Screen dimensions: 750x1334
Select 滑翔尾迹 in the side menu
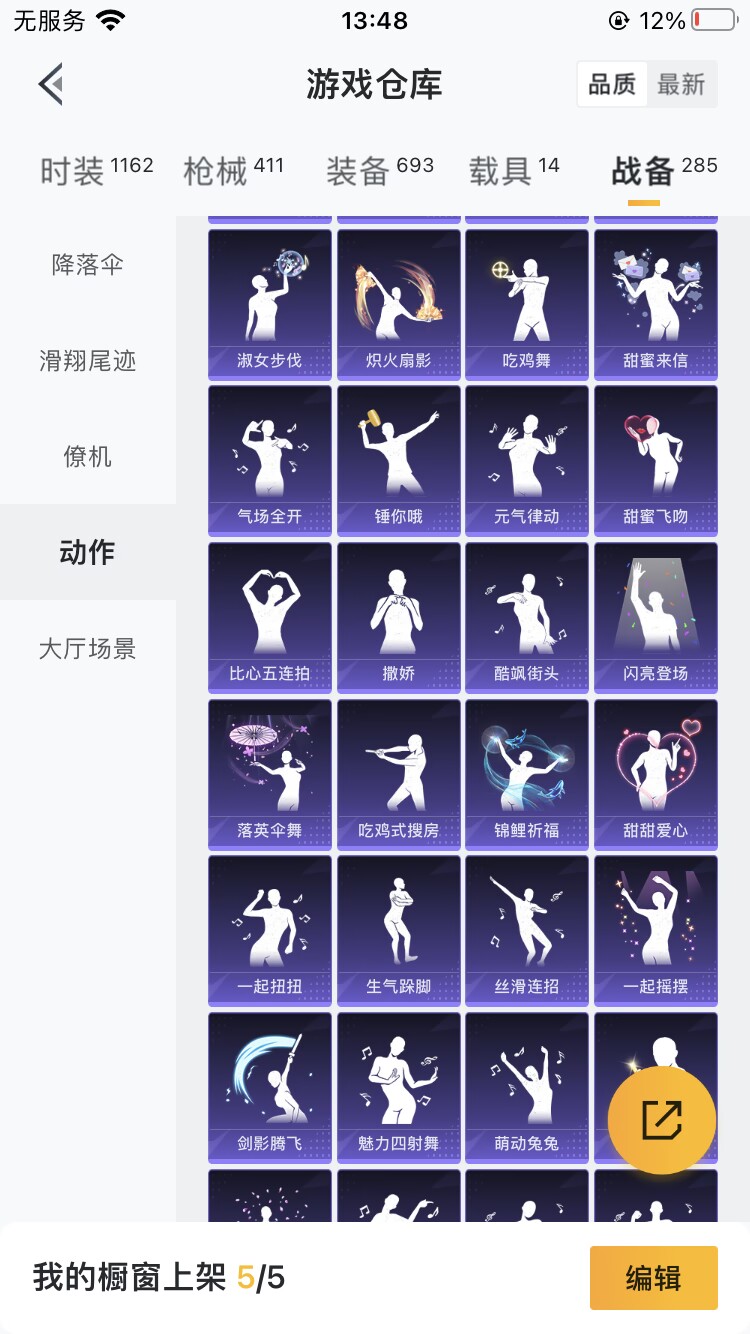pos(88,361)
